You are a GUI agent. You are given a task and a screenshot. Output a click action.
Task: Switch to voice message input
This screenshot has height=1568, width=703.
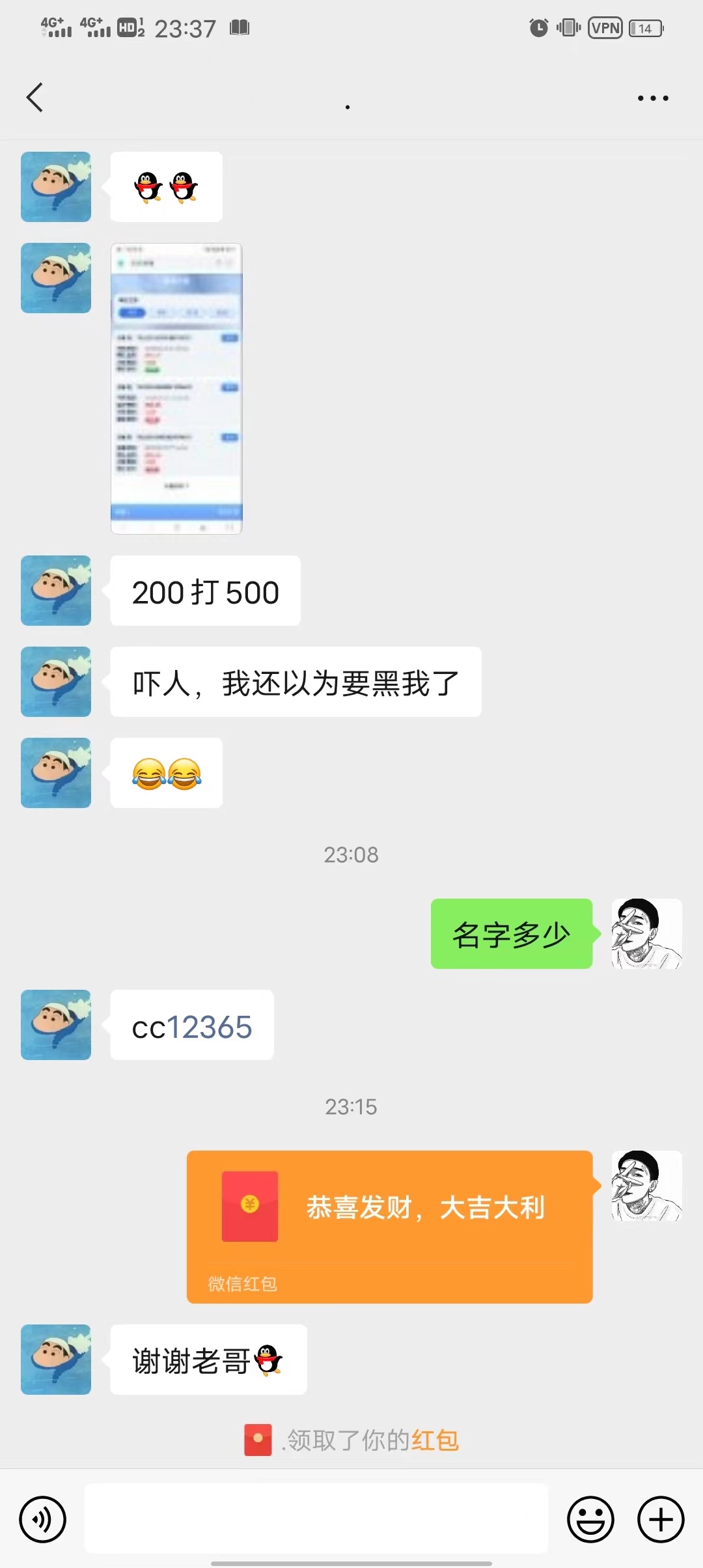tap(43, 1519)
